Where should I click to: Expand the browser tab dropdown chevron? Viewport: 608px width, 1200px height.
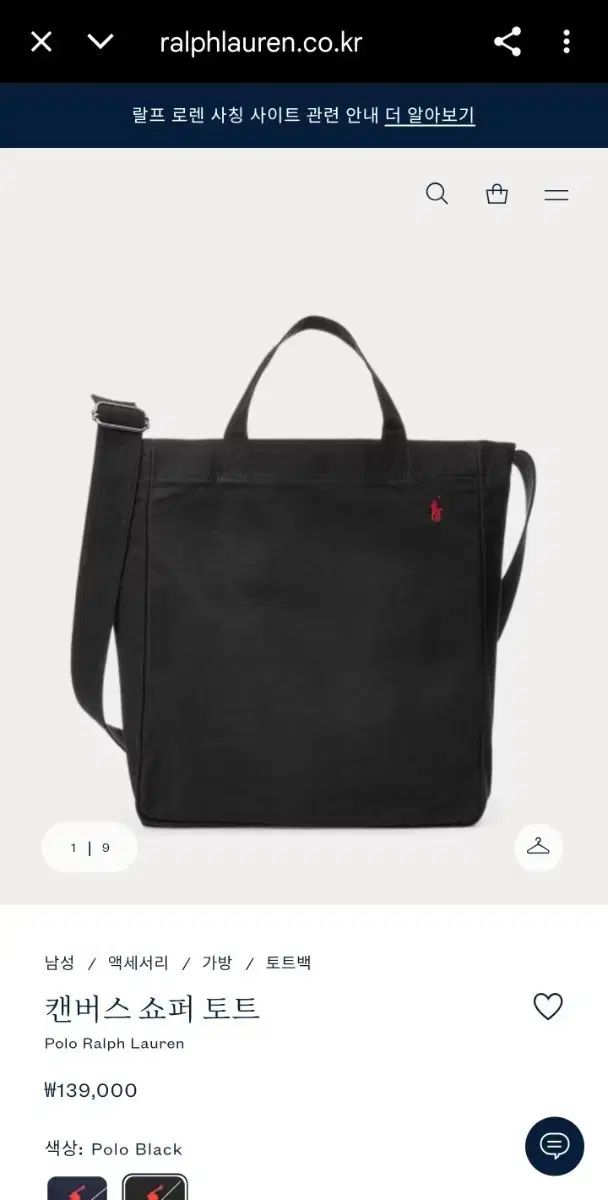[100, 42]
